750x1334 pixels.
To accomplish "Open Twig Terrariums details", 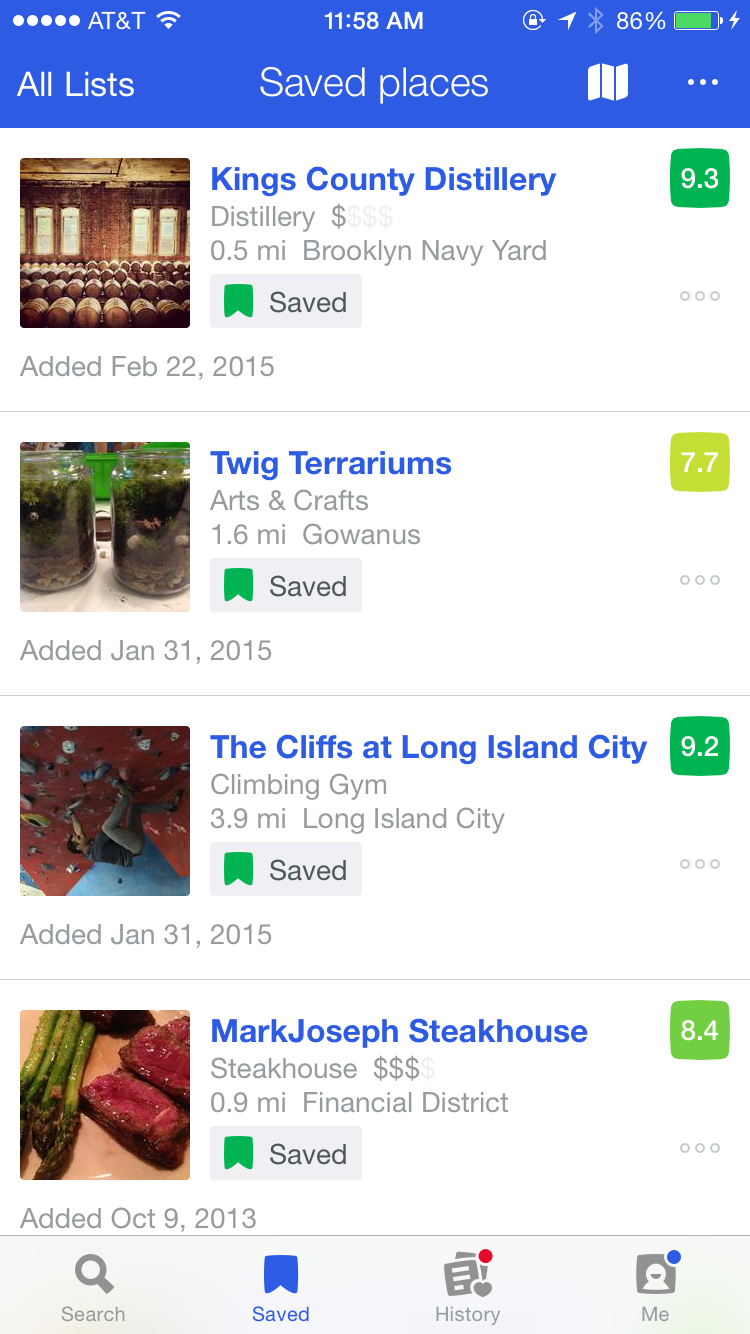I will 330,464.
